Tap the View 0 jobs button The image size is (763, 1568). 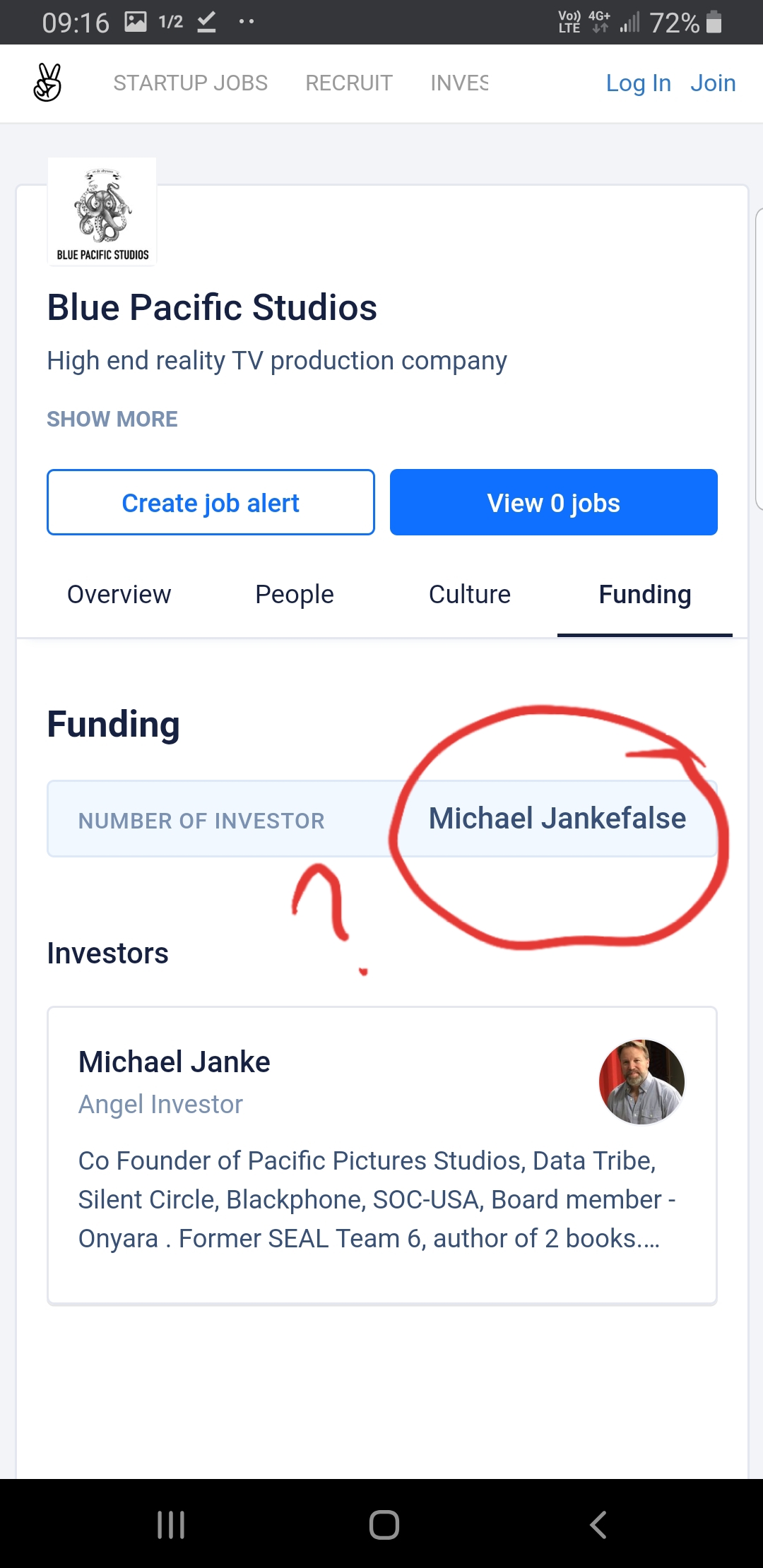pyautogui.click(x=554, y=502)
